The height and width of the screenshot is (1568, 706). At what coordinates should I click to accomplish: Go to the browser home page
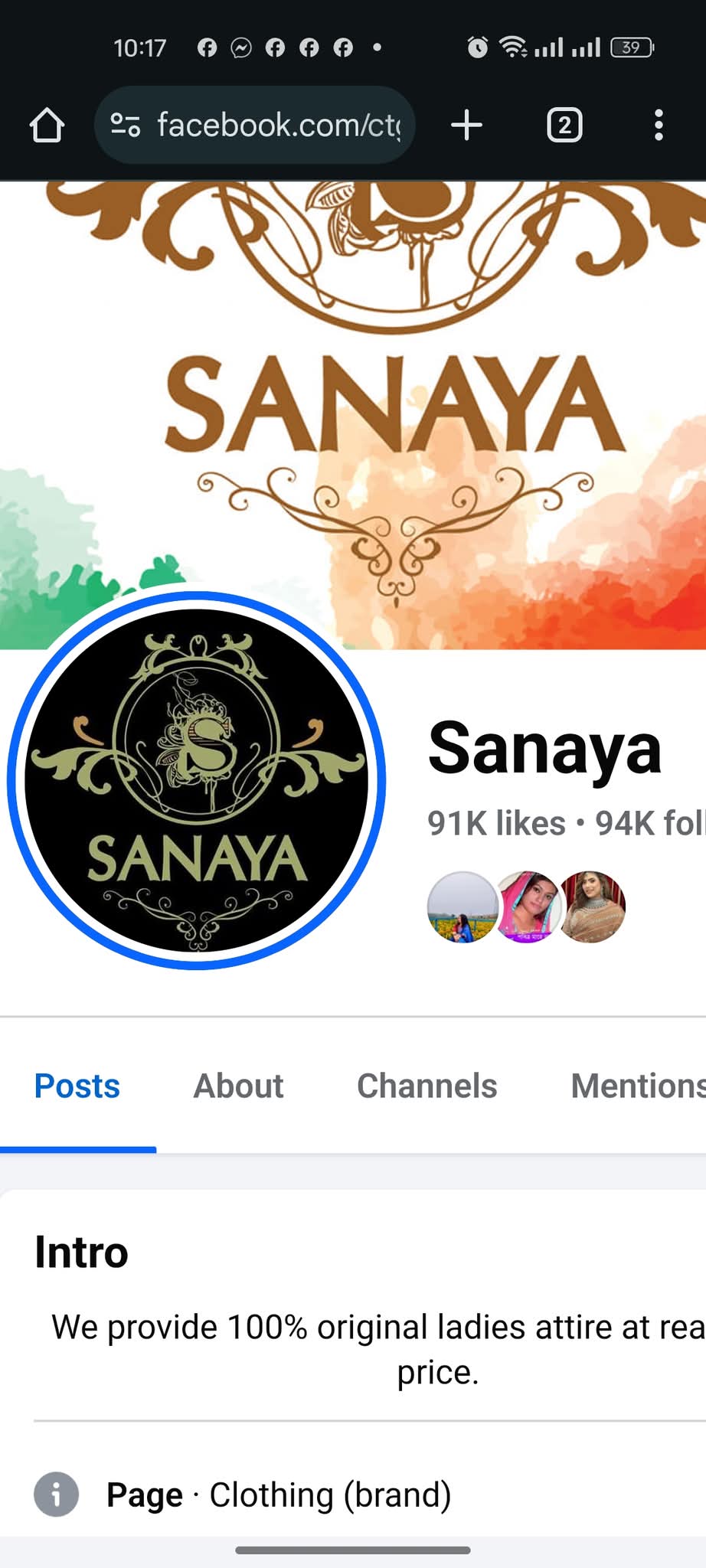tap(47, 125)
